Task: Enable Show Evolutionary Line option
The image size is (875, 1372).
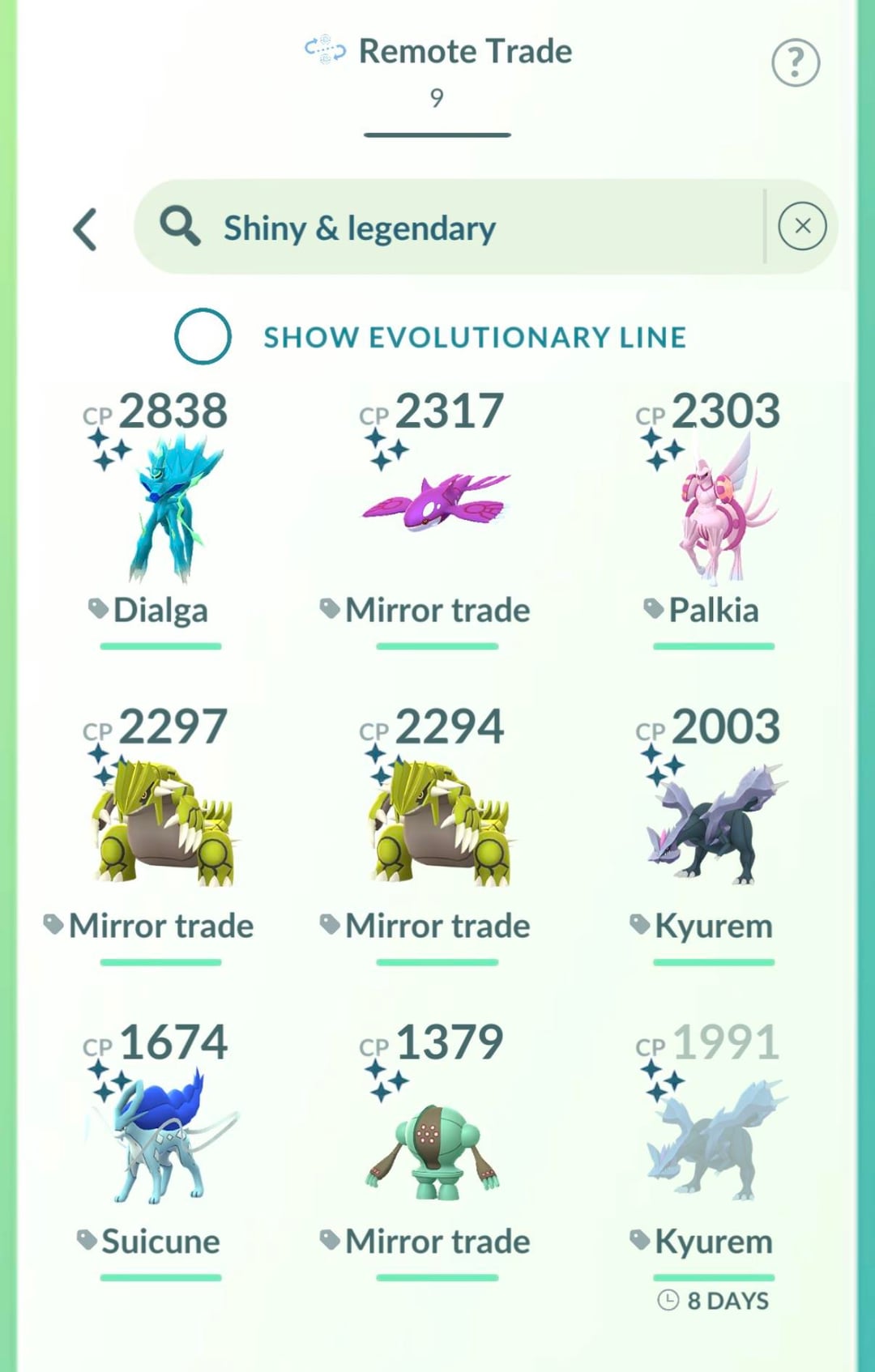Action: coord(203,336)
